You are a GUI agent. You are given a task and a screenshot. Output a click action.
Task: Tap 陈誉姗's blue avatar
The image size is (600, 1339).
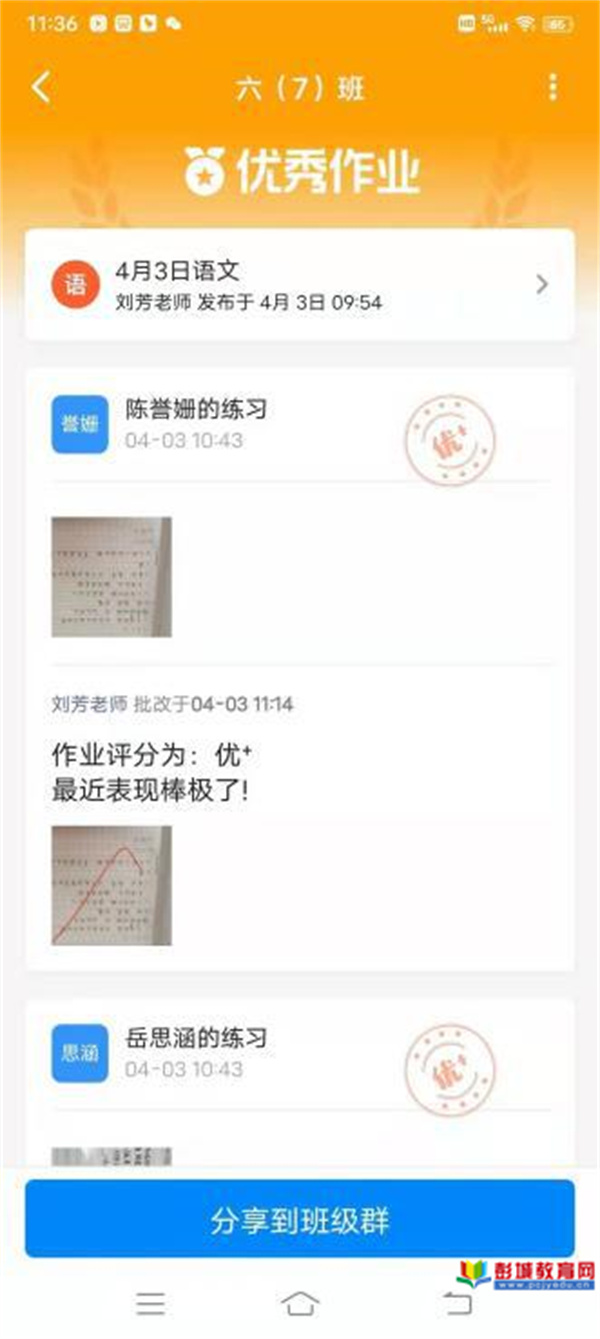point(80,424)
